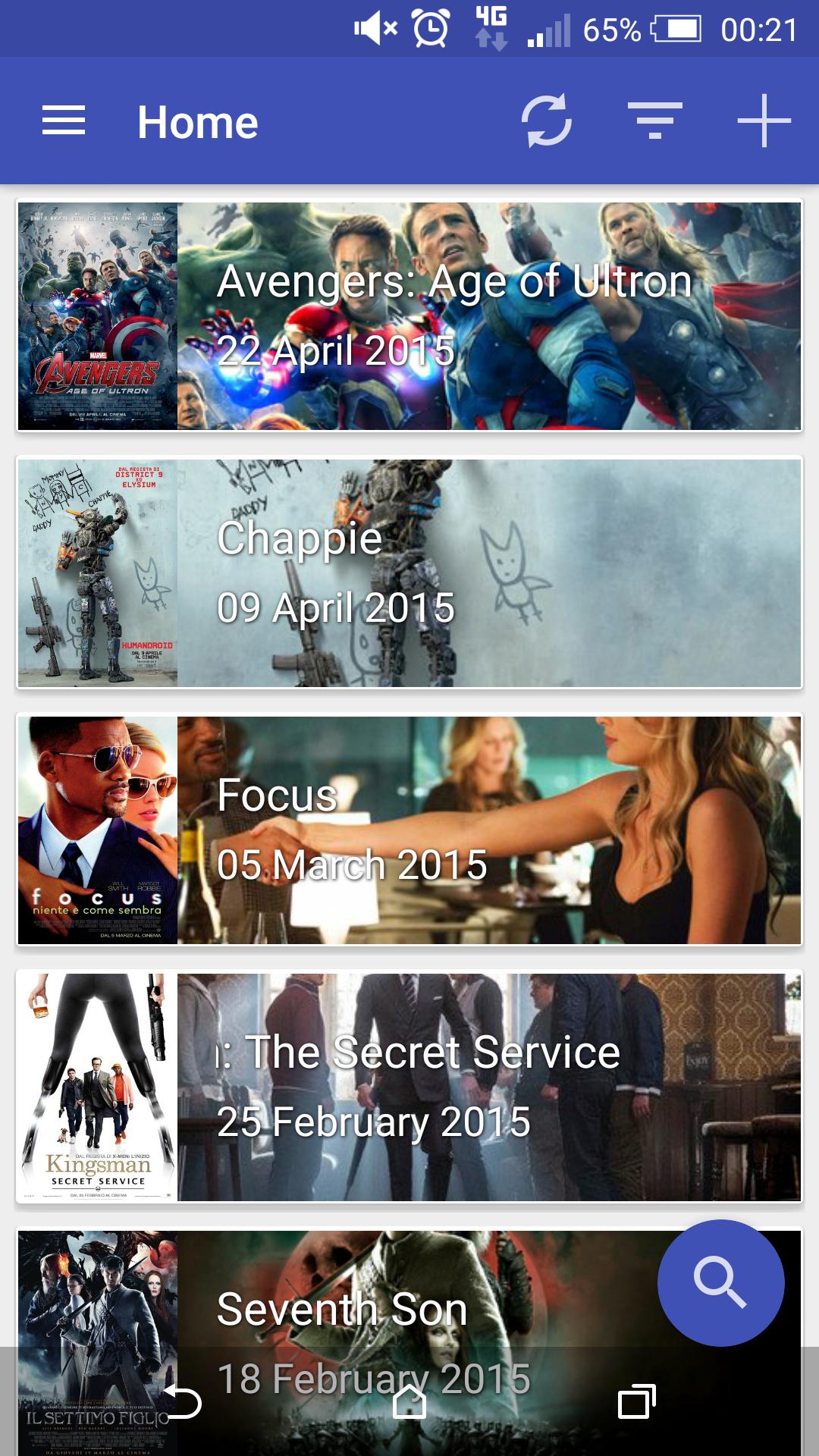Viewport: 819px width, 1456px height.
Task: Open the filter options
Action: 655,121
